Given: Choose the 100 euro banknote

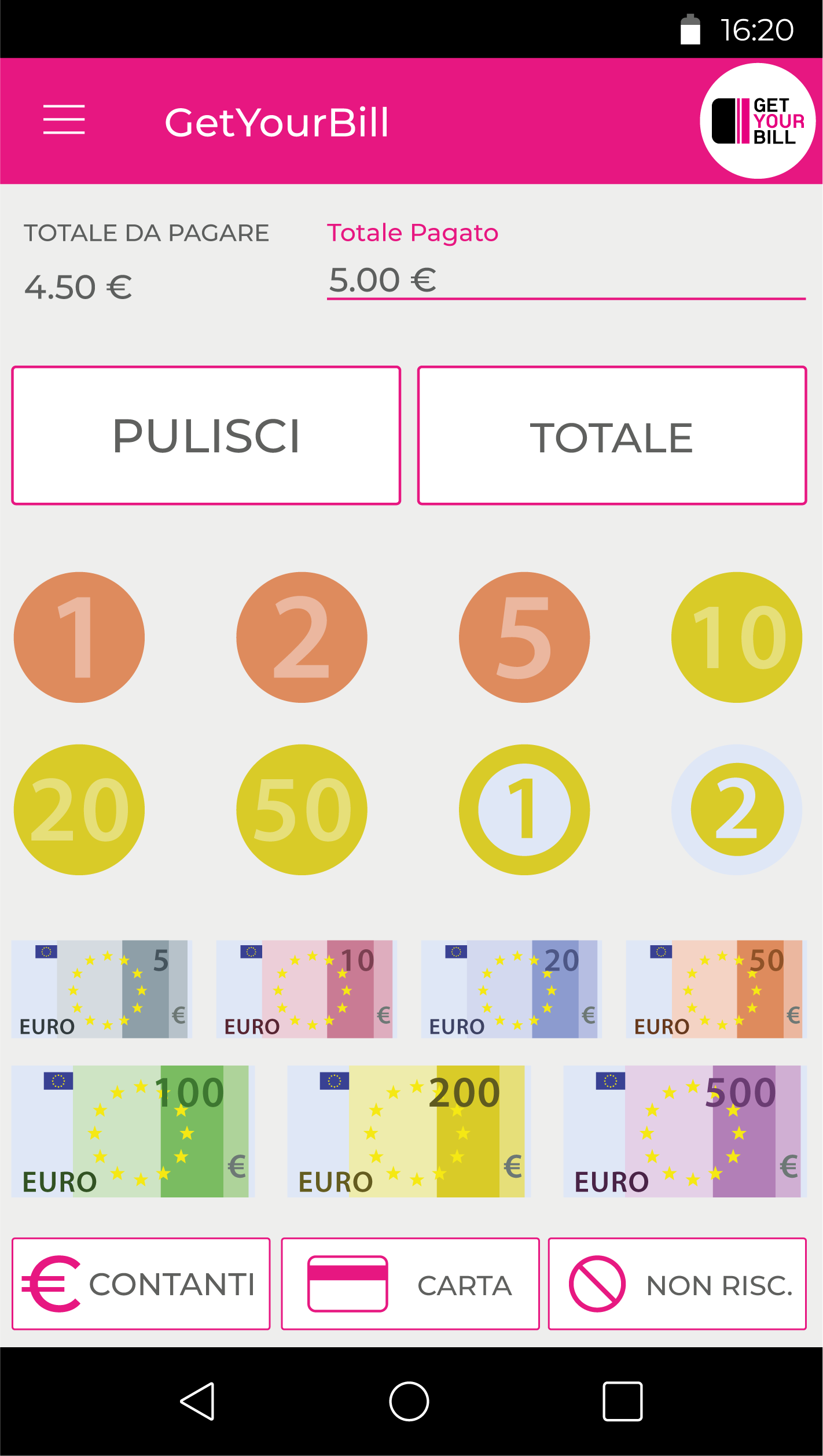Looking at the screenshot, I should pos(131,1131).
